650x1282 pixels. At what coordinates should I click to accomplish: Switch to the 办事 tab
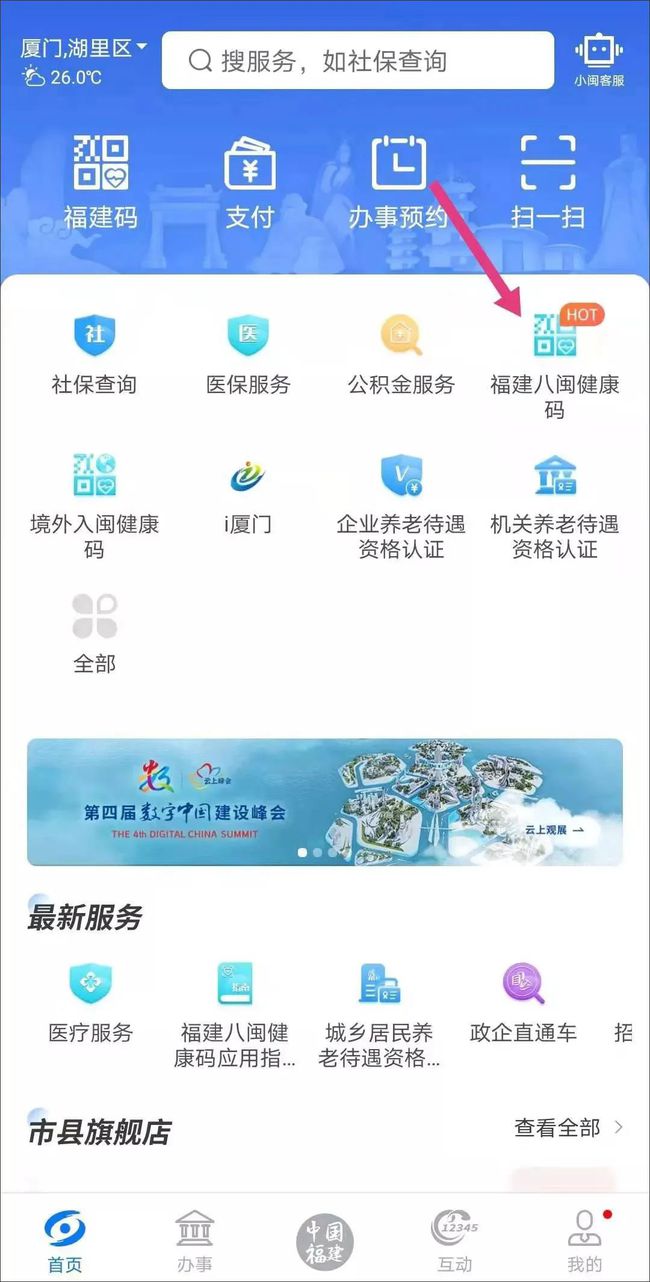[194, 1240]
